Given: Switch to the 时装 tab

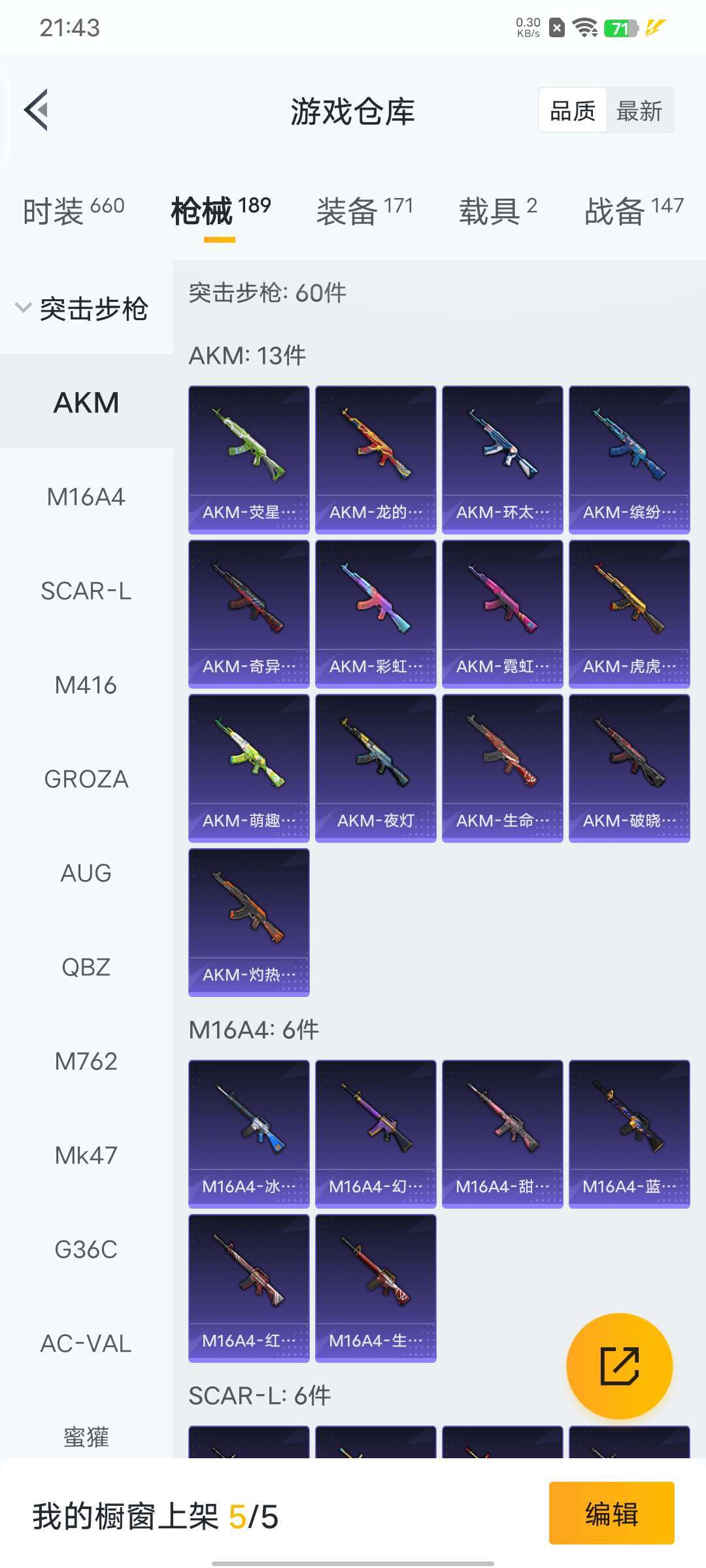Looking at the screenshot, I should click(74, 210).
